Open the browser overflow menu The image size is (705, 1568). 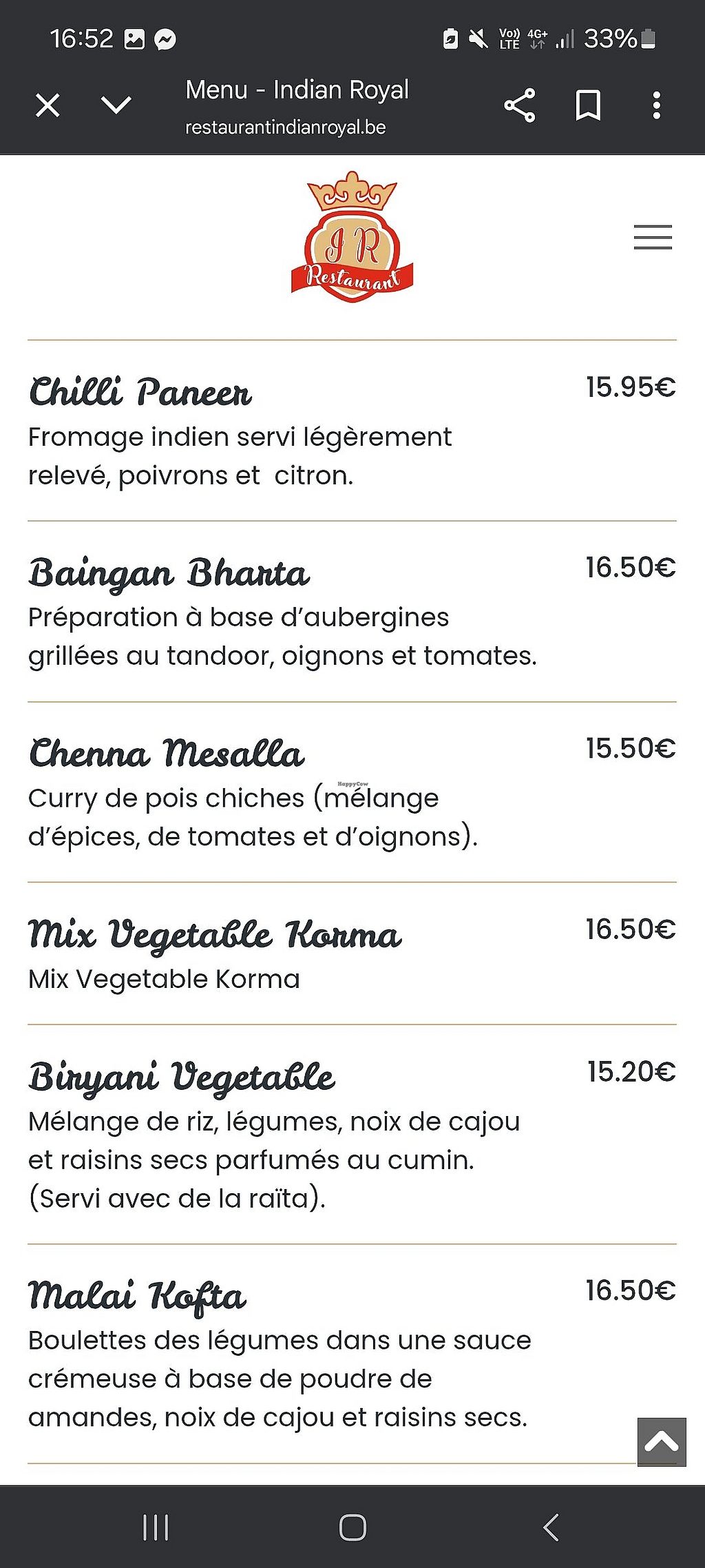tap(656, 105)
